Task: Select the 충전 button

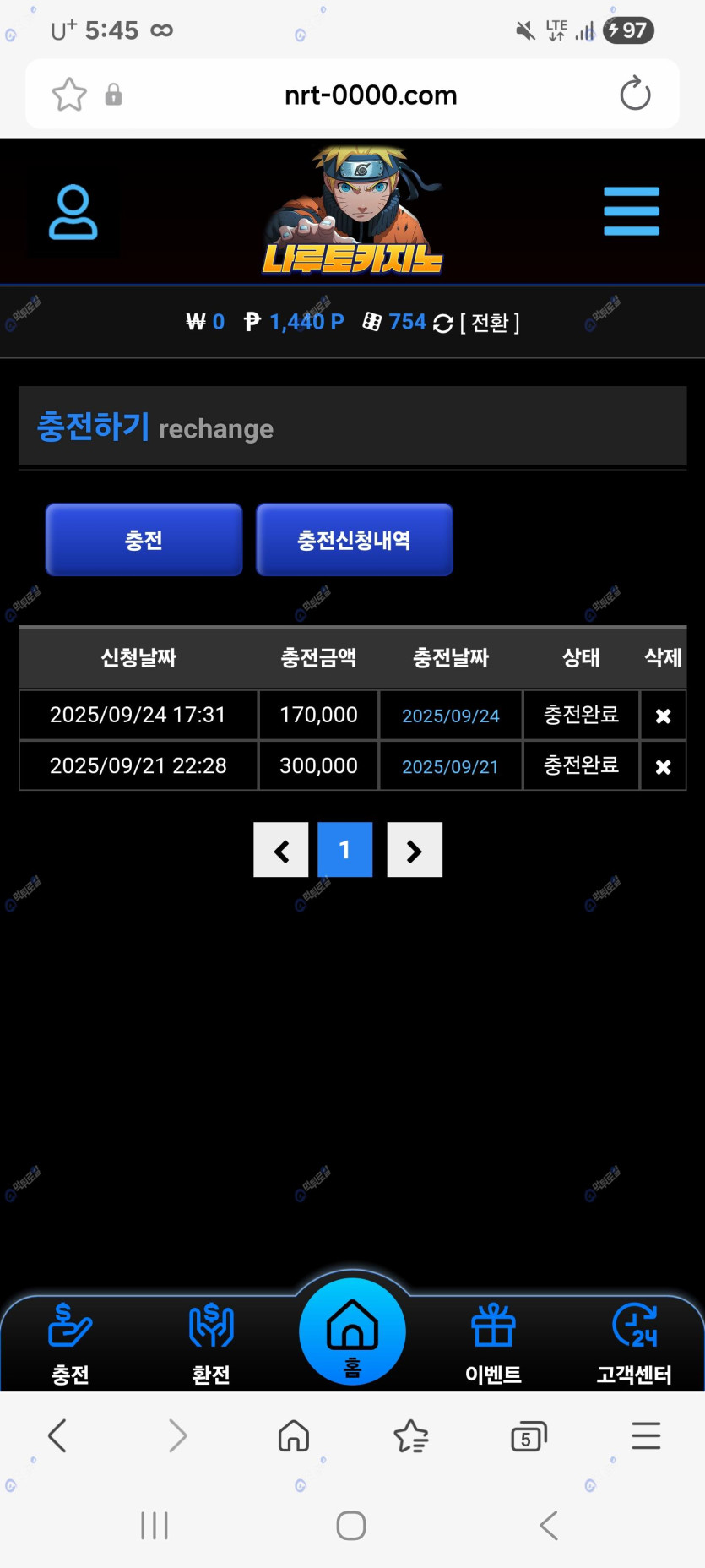Action: pyautogui.click(x=144, y=540)
